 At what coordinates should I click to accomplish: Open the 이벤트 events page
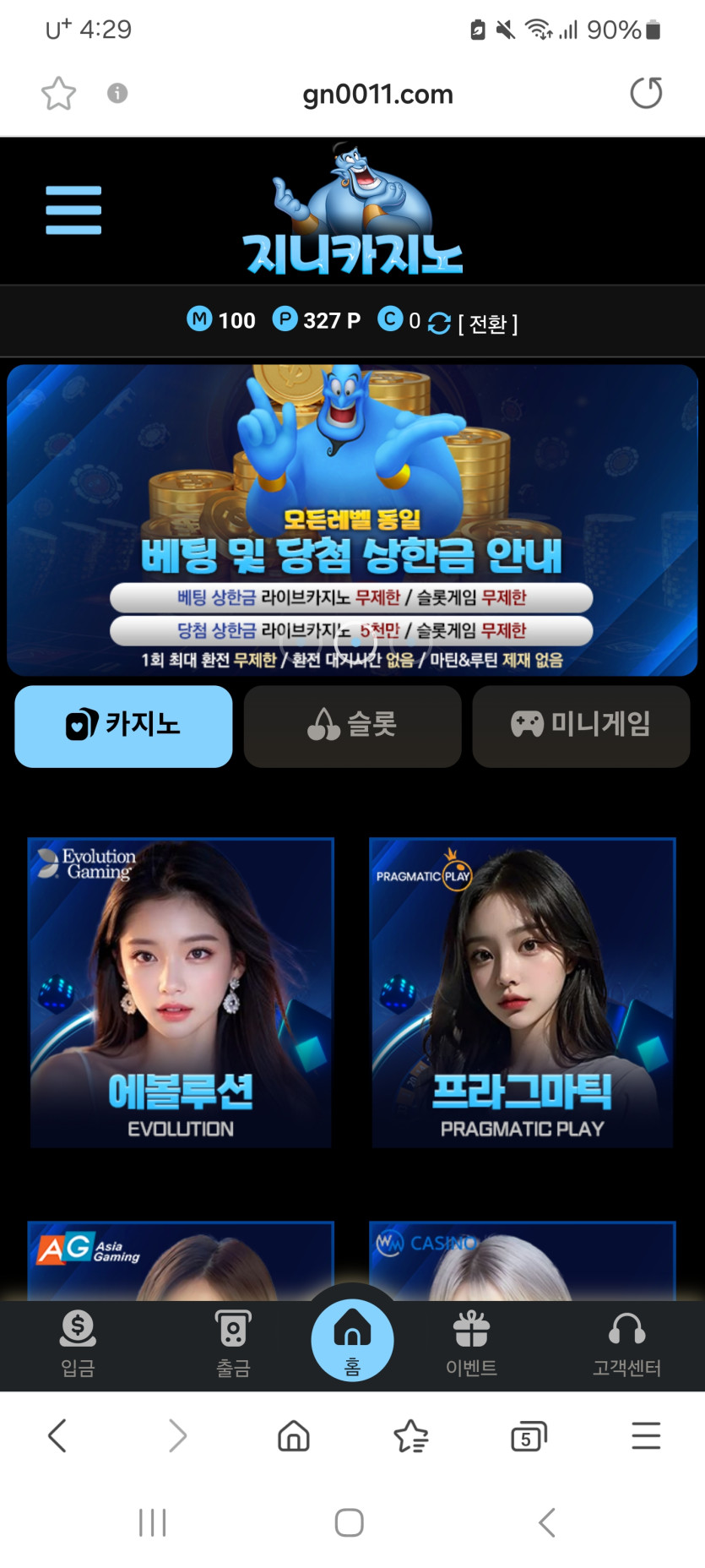click(471, 1342)
